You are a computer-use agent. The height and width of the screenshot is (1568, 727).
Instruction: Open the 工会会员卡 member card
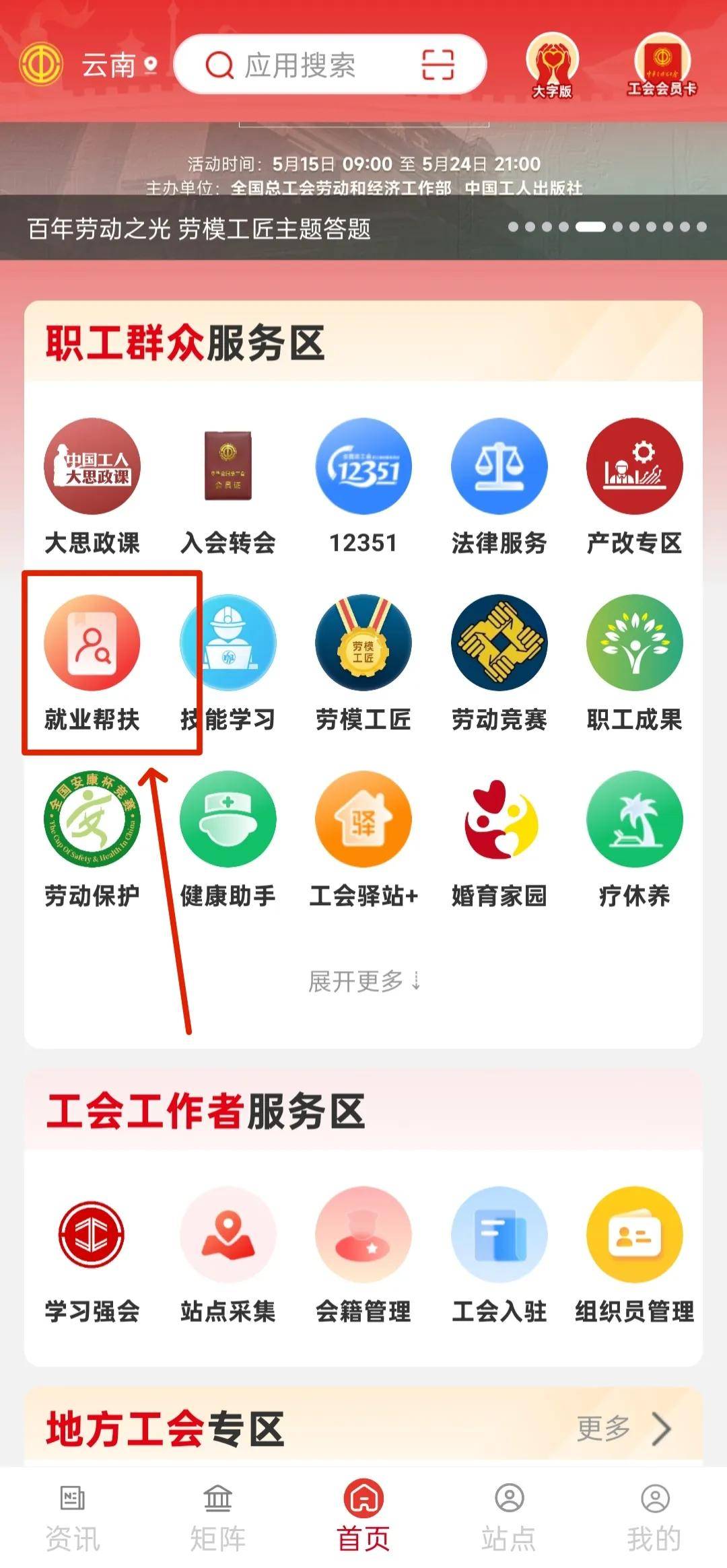[662, 66]
